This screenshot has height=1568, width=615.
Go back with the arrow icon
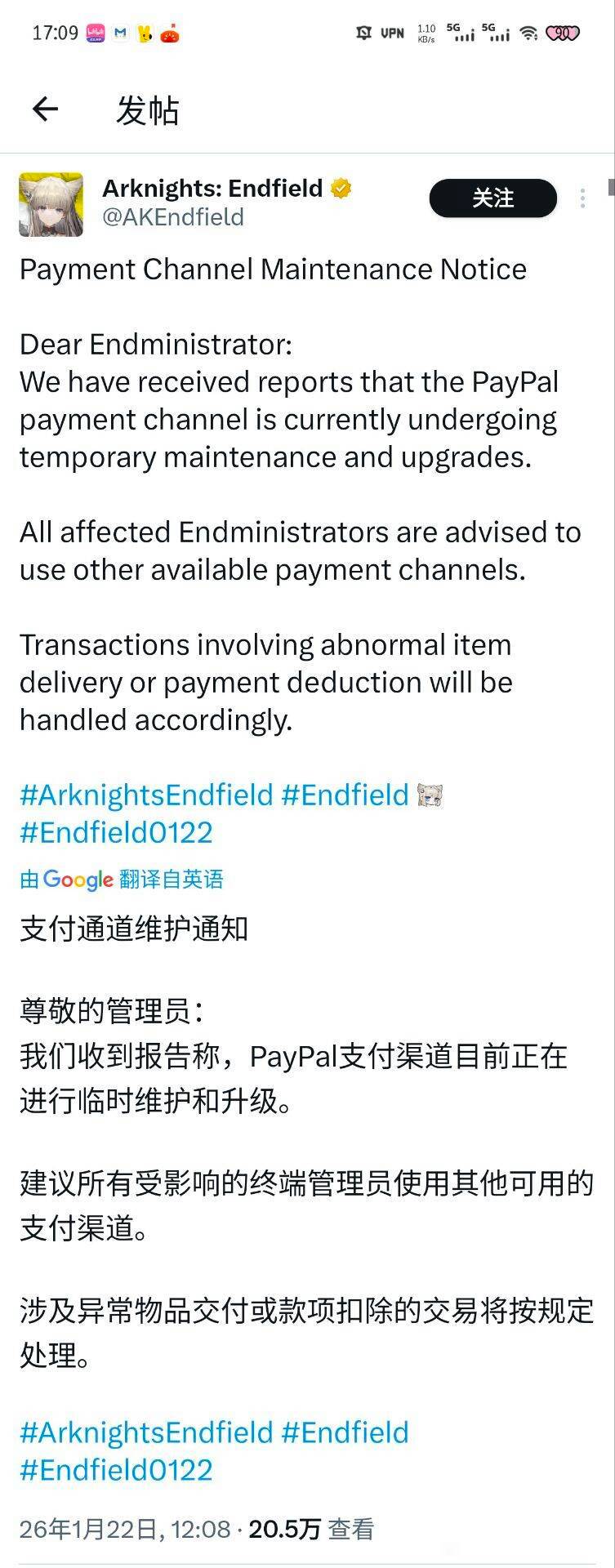pos(45,109)
